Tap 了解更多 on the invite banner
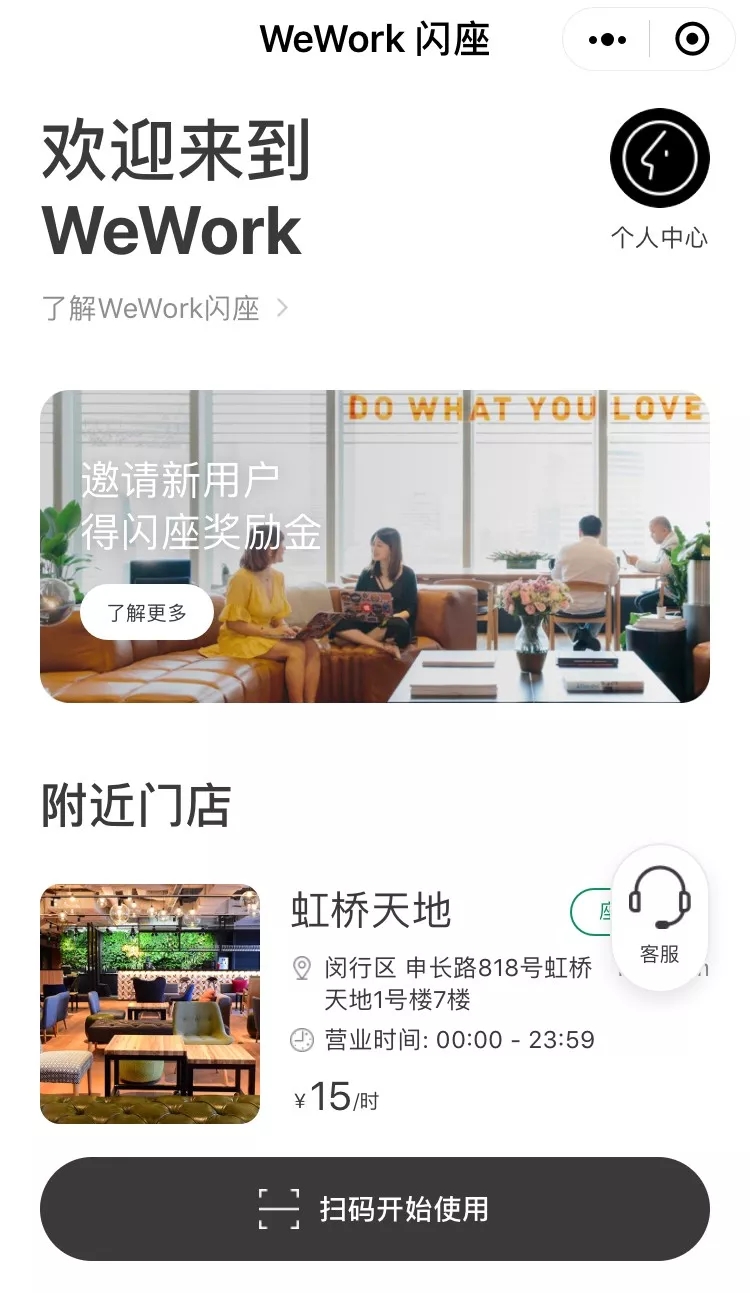Viewport: 750px width, 1293px height. 147,612
